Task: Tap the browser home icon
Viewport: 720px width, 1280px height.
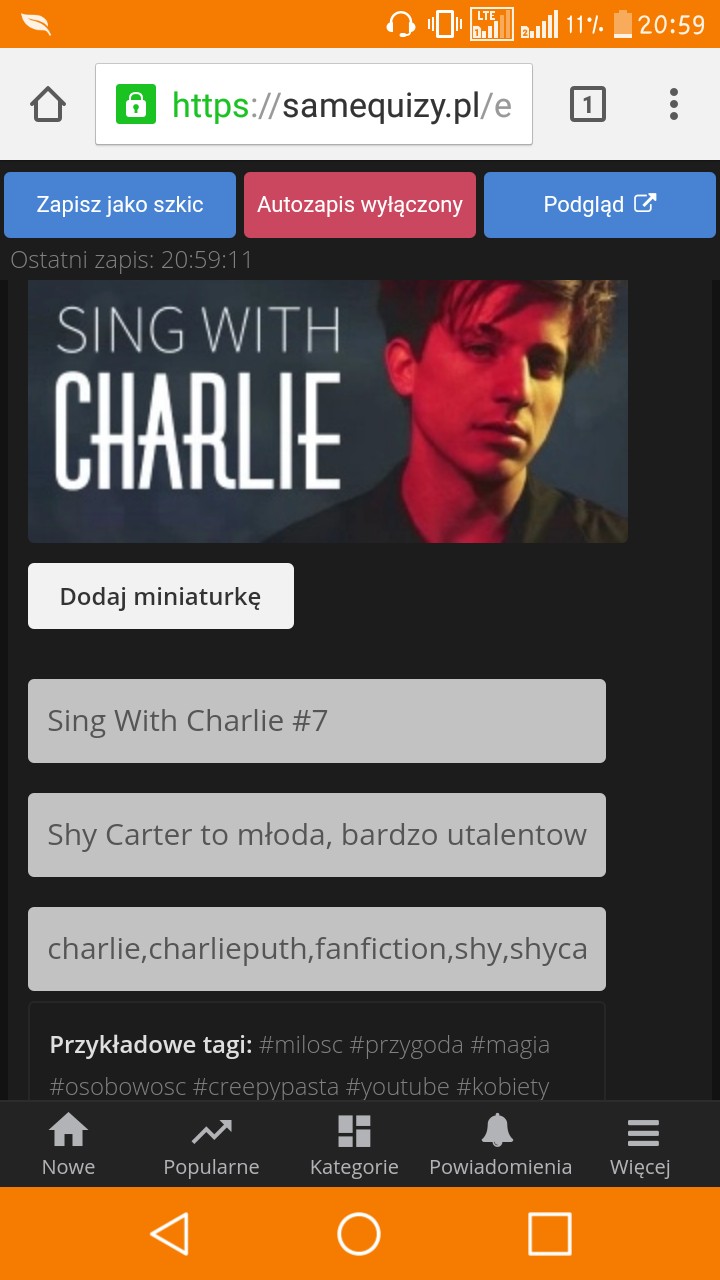Action: pyautogui.click(x=48, y=104)
